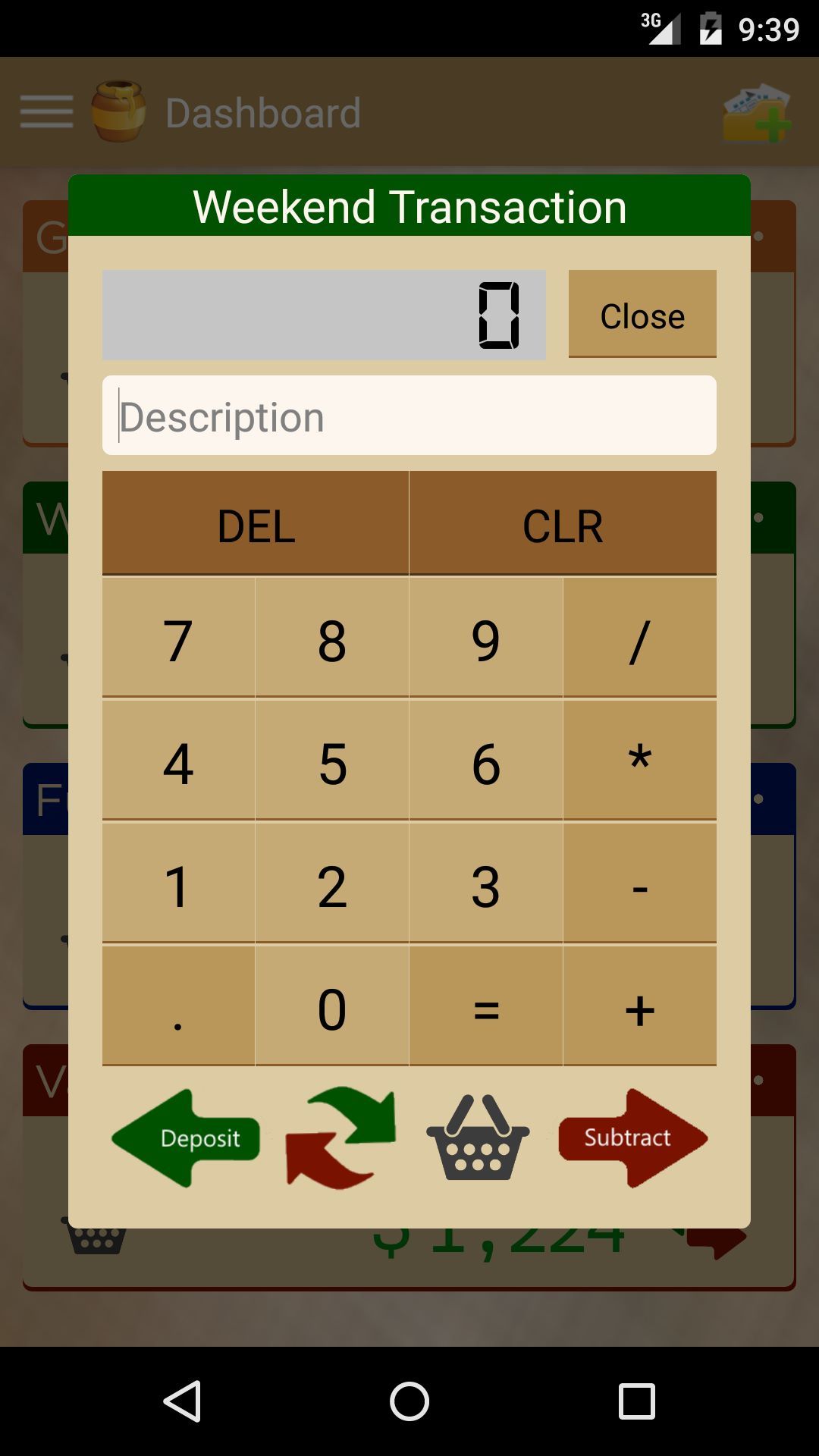Viewport: 819px width, 1456px height.
Task: Tap the plus operator key
Action: [640, 1006]
